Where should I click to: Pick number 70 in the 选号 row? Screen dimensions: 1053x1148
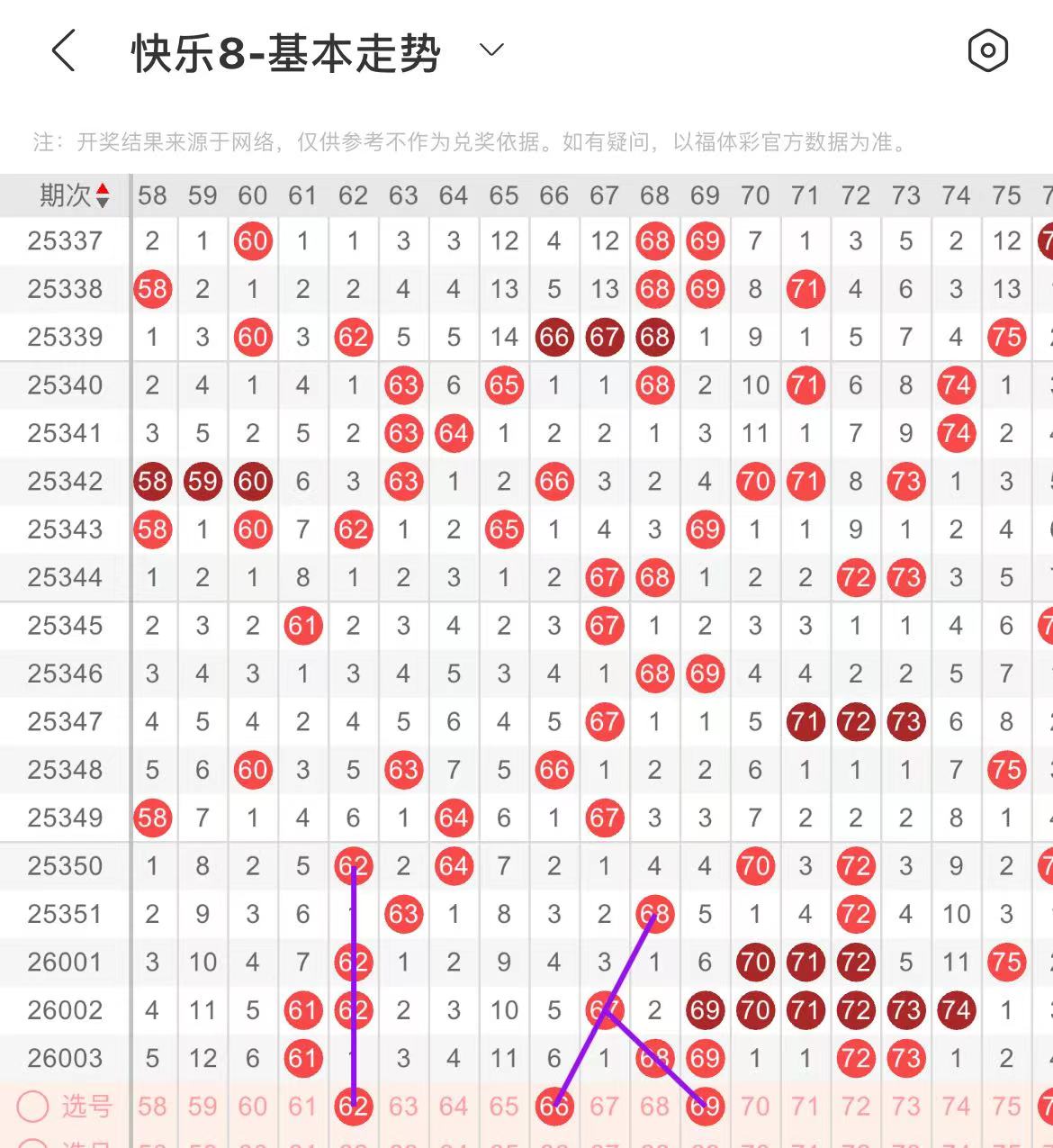pos(755,1106)
